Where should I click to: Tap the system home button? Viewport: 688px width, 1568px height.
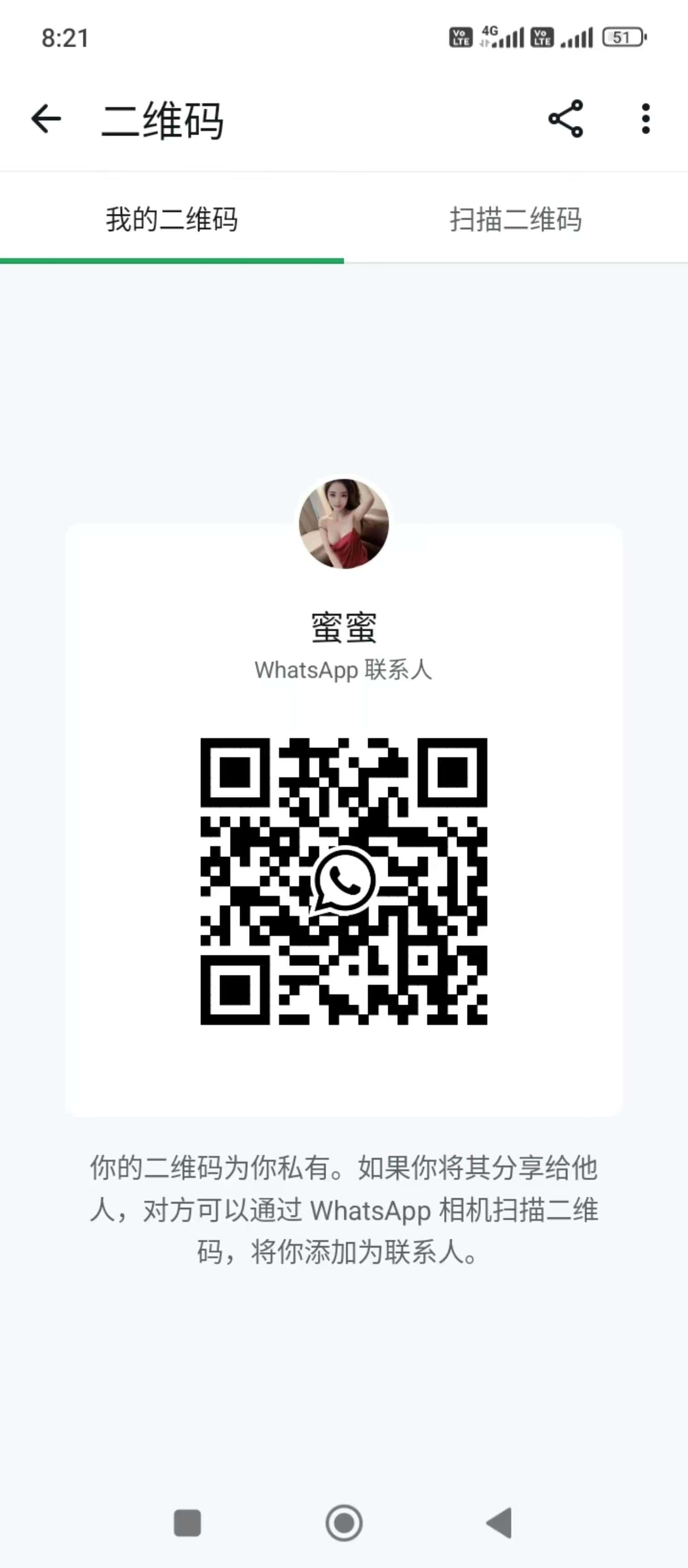point(344,1523)
